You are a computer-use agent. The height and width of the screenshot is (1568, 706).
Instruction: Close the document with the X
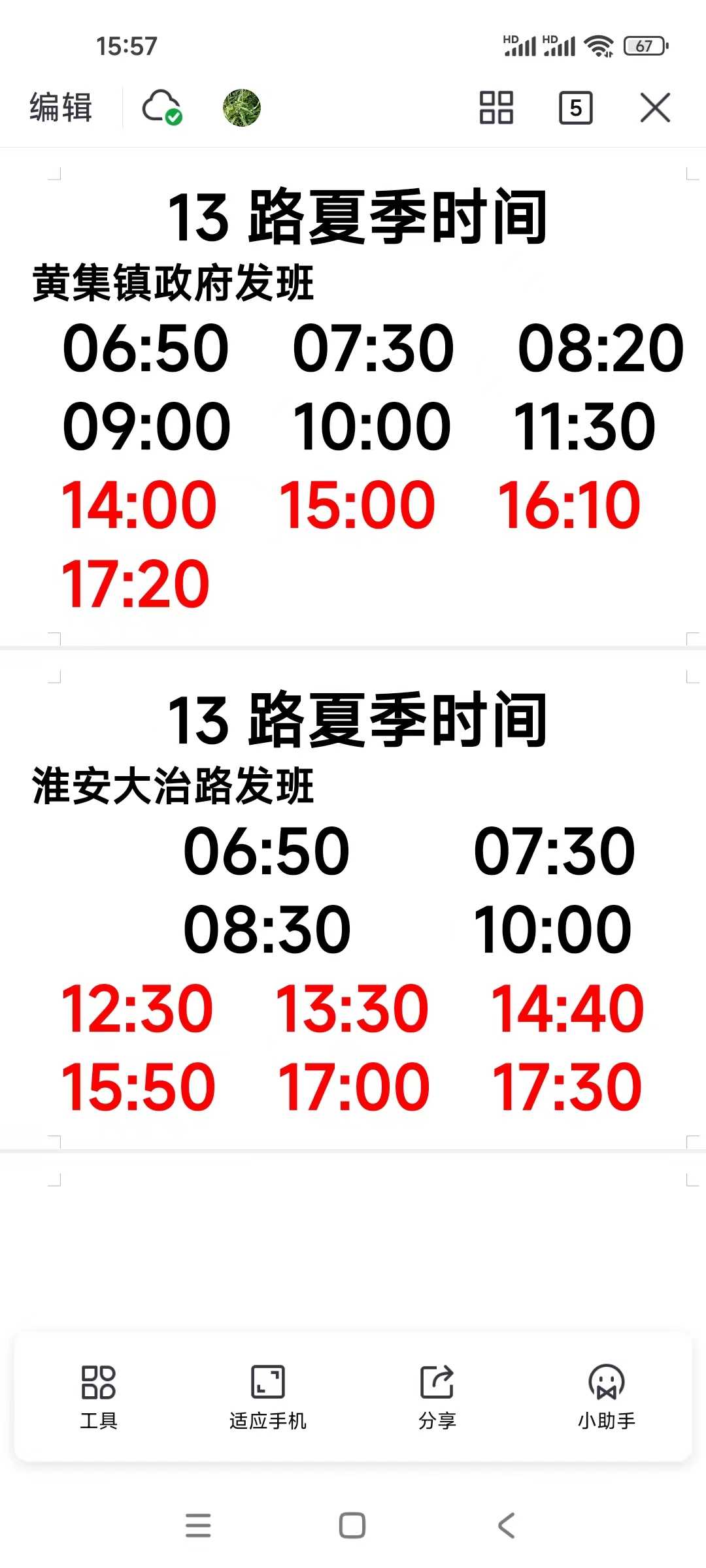pos(655,108)
